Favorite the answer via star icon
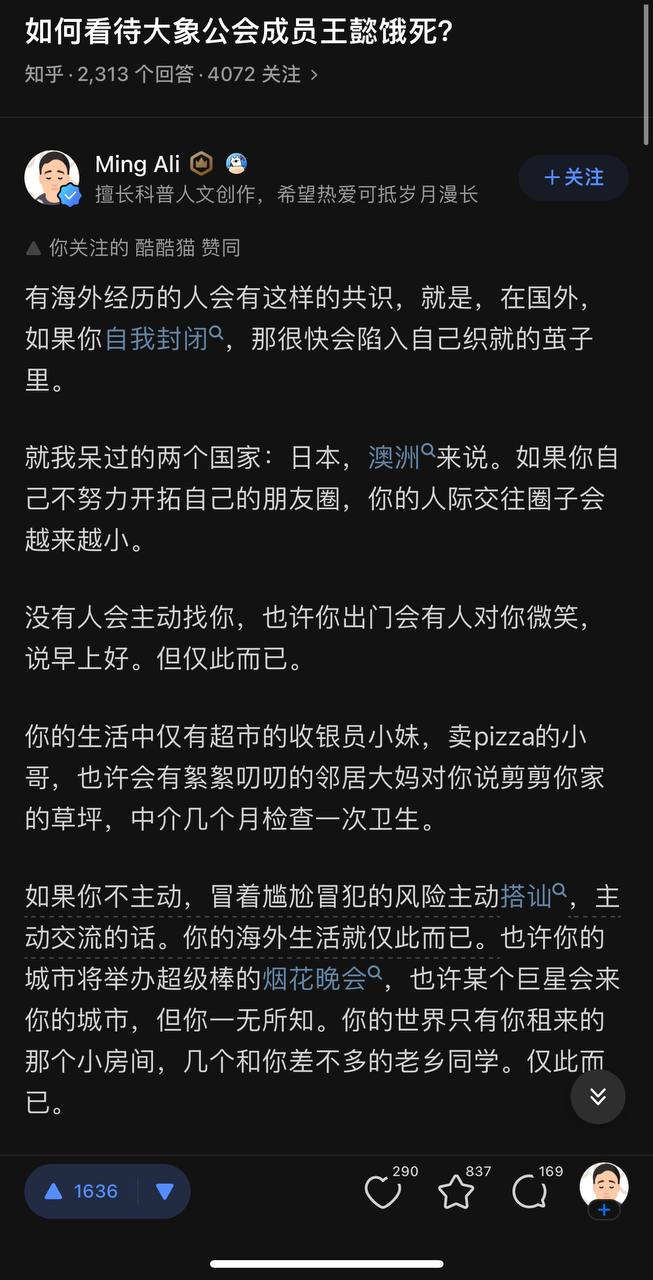The height and width of the screenshot is (1280, 653). (456, 1191)
